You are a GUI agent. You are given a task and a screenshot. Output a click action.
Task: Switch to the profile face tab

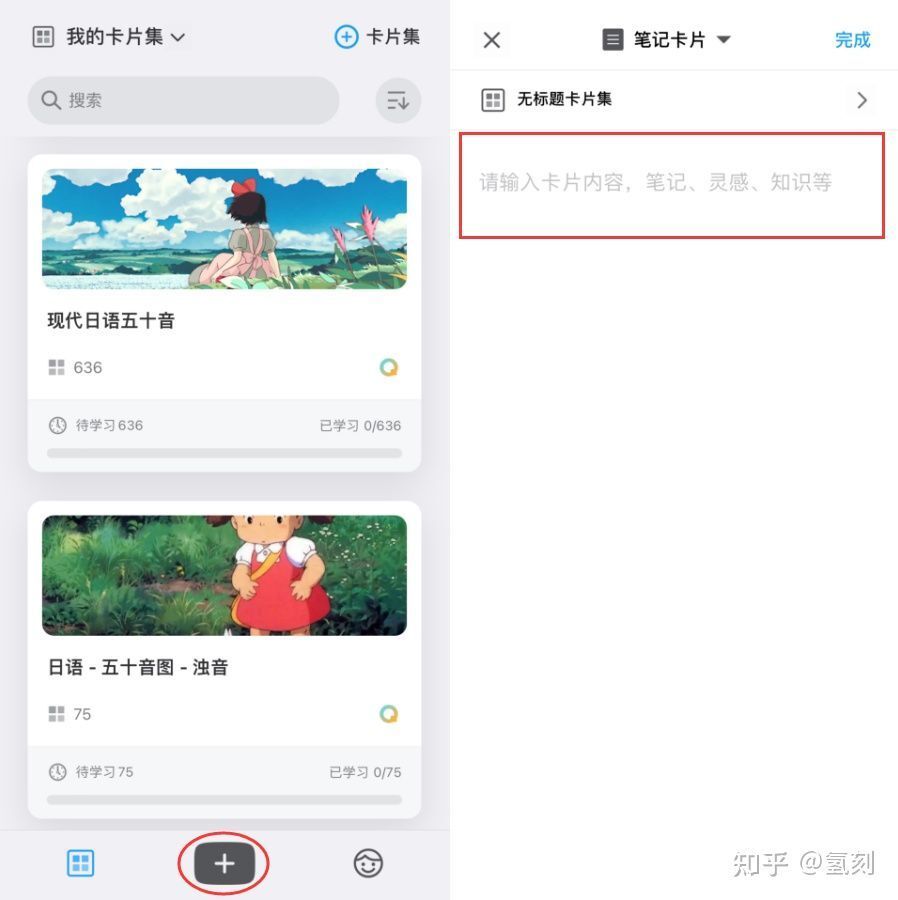pos(368,863)
